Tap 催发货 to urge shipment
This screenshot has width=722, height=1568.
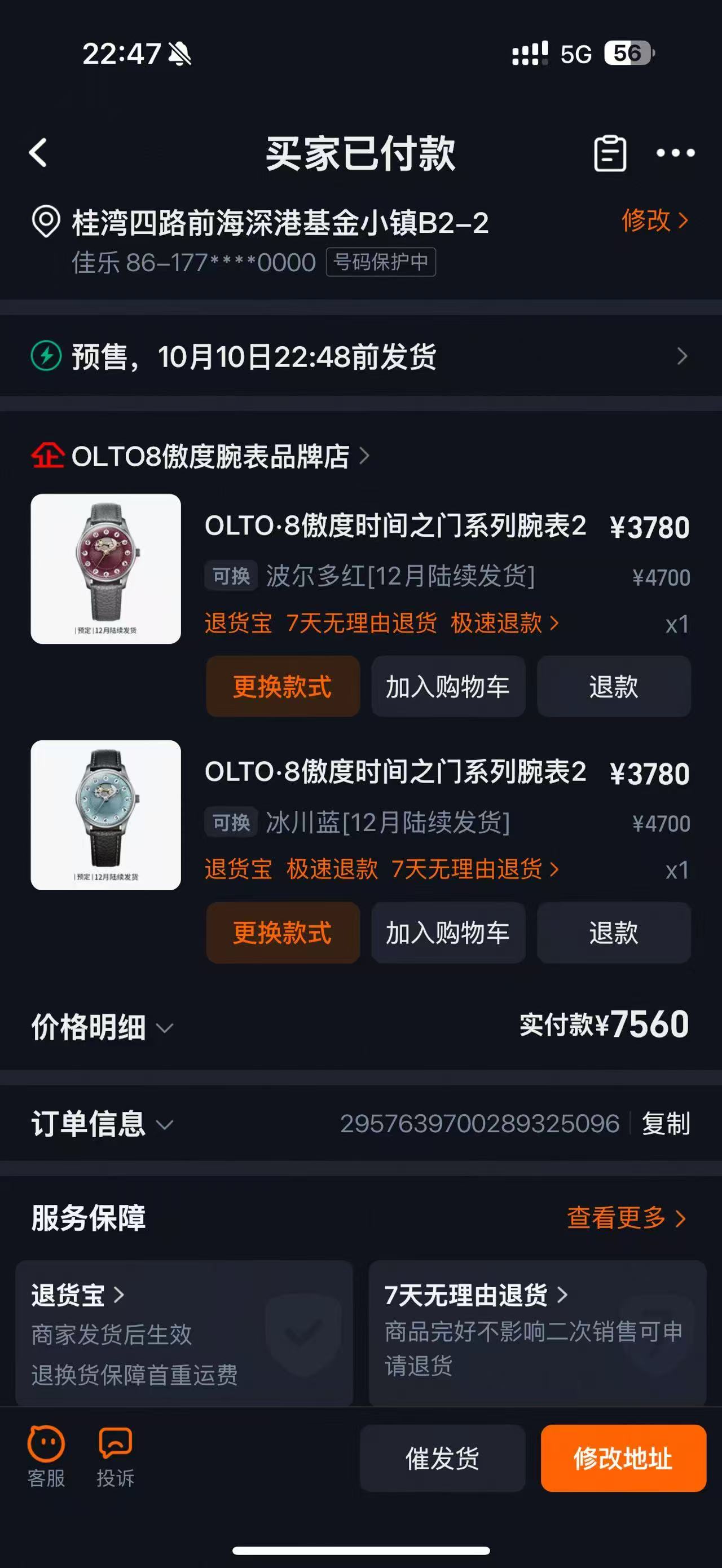[x=443, y=1459]
